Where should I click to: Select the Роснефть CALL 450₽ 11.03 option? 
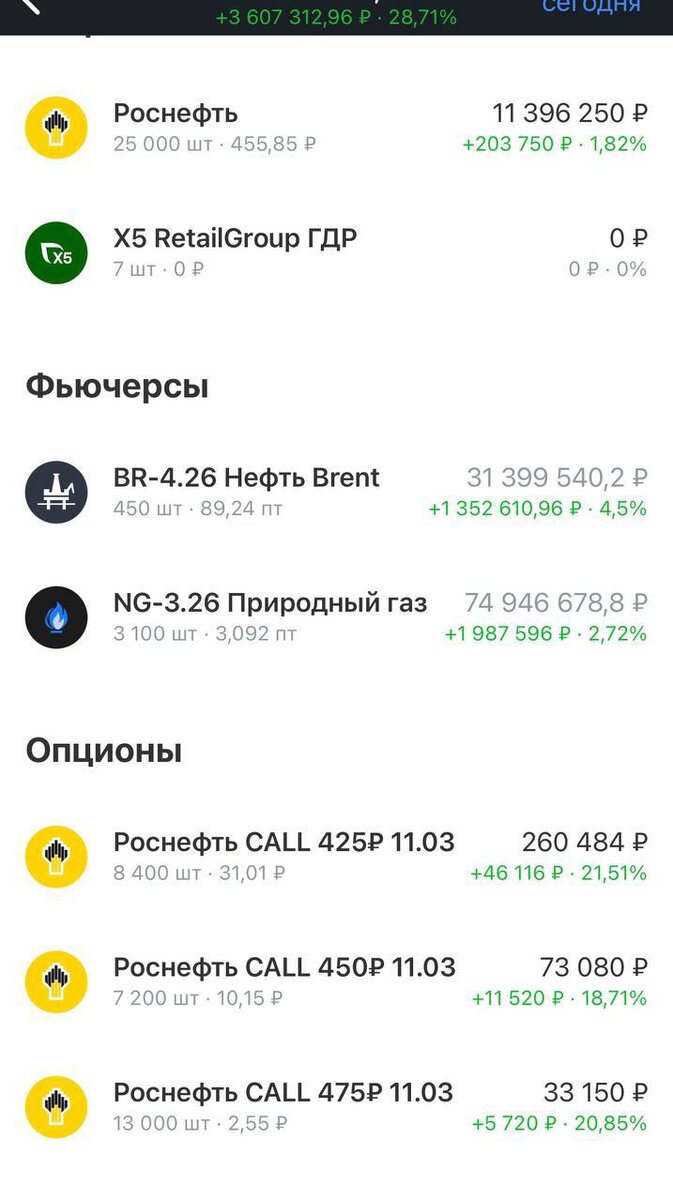(336, 982)
